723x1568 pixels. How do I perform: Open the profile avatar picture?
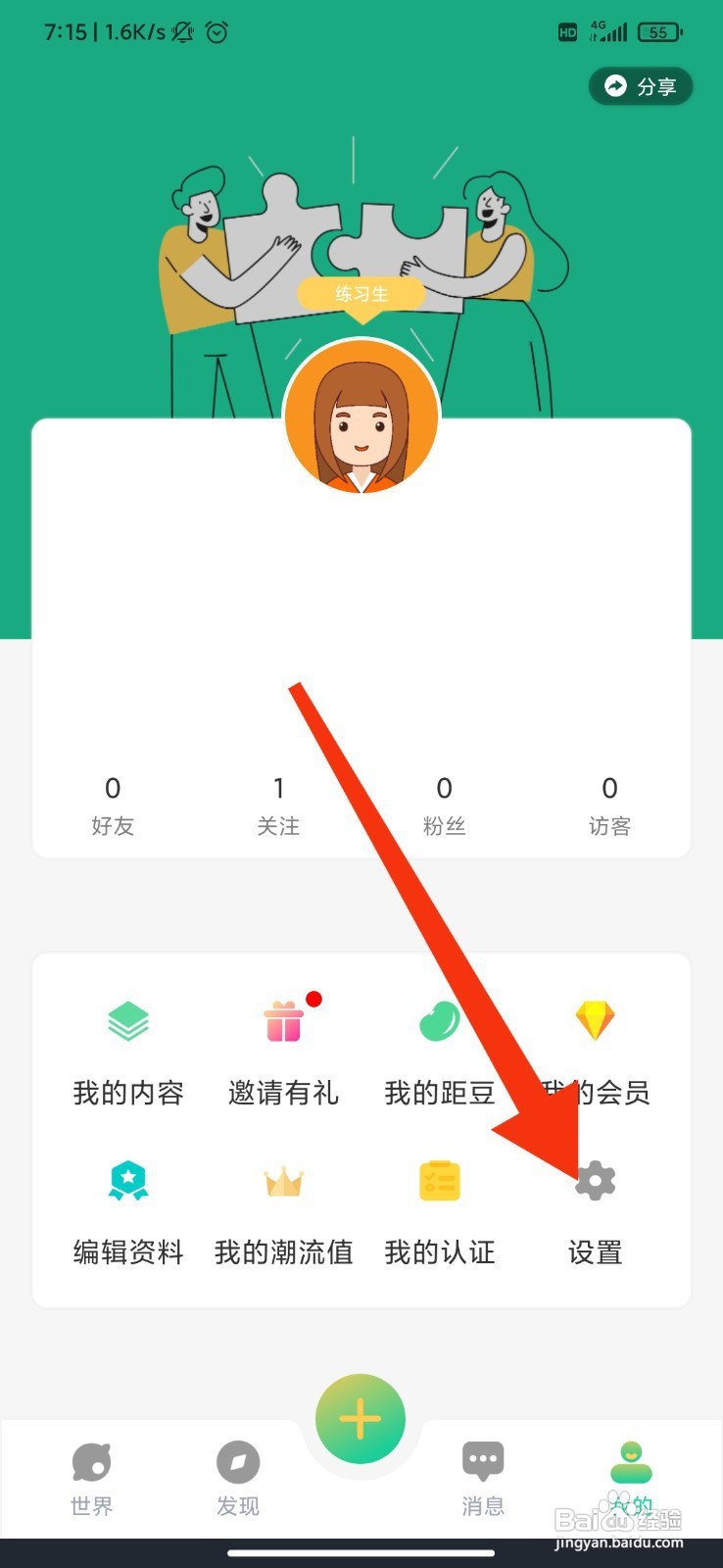coord(361,419)
